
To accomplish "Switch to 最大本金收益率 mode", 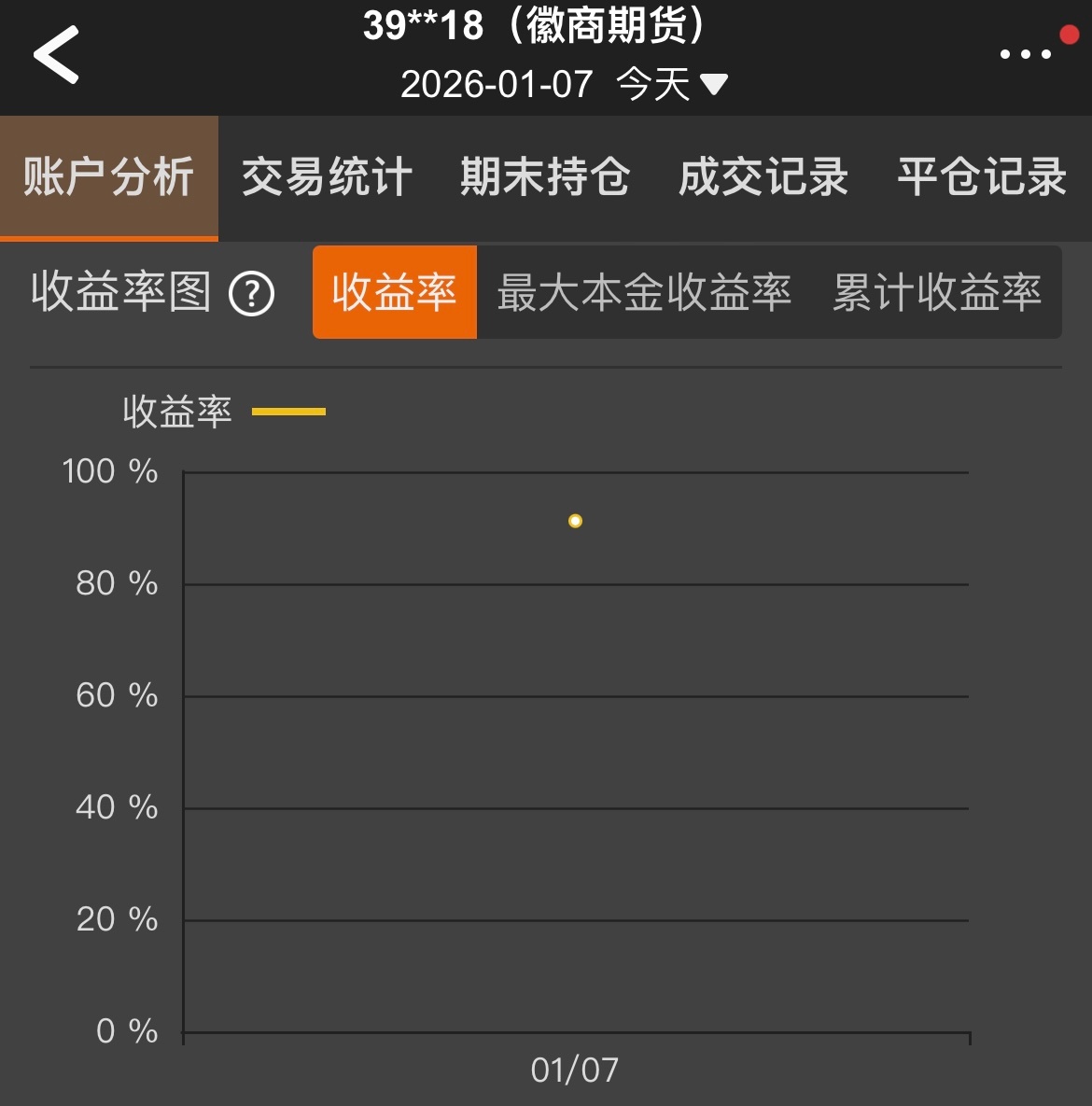I will tap(644, 292).
